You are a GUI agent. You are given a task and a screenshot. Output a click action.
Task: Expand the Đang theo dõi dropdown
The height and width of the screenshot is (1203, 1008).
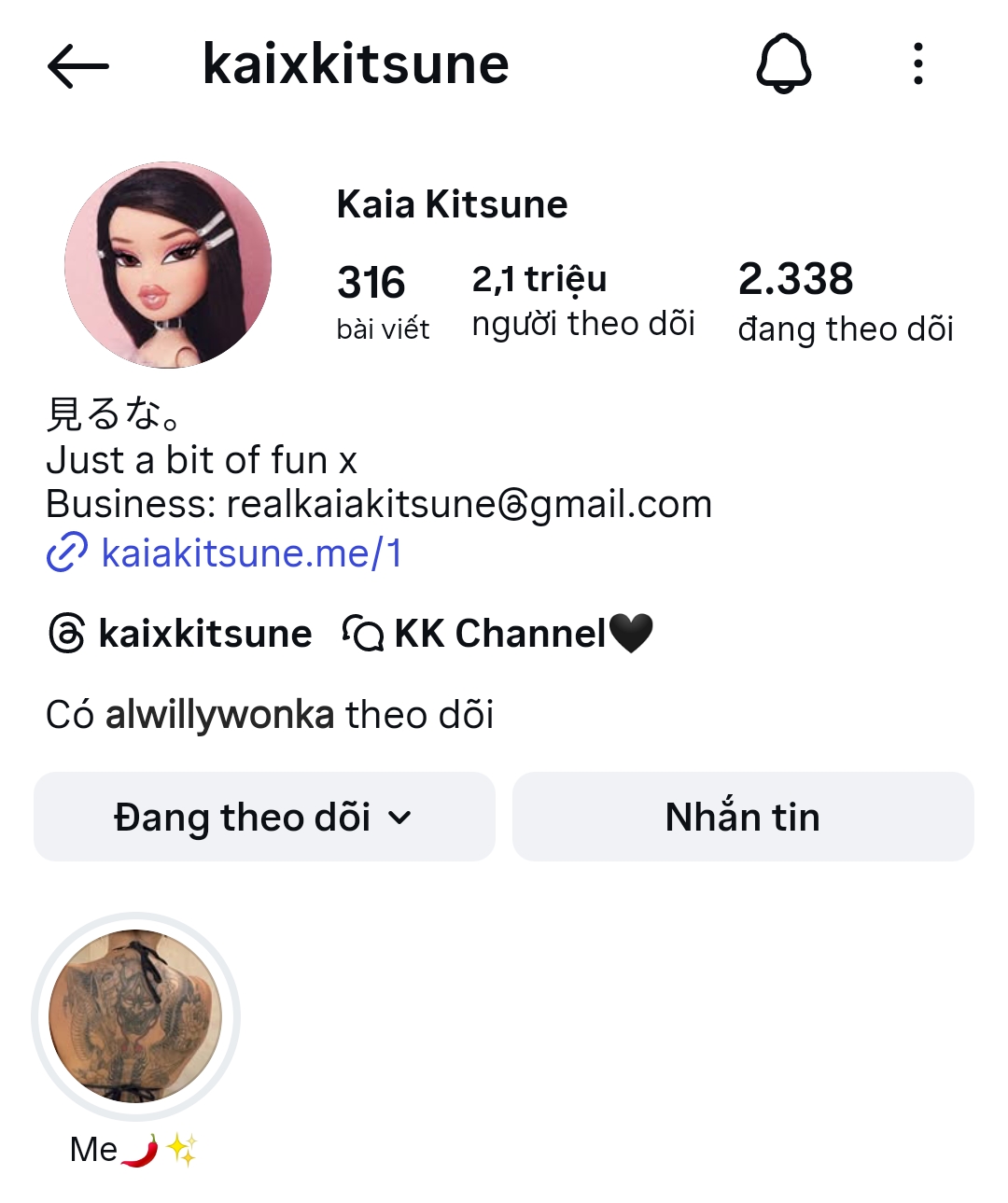pyautogui.click(x=264, y=817)
